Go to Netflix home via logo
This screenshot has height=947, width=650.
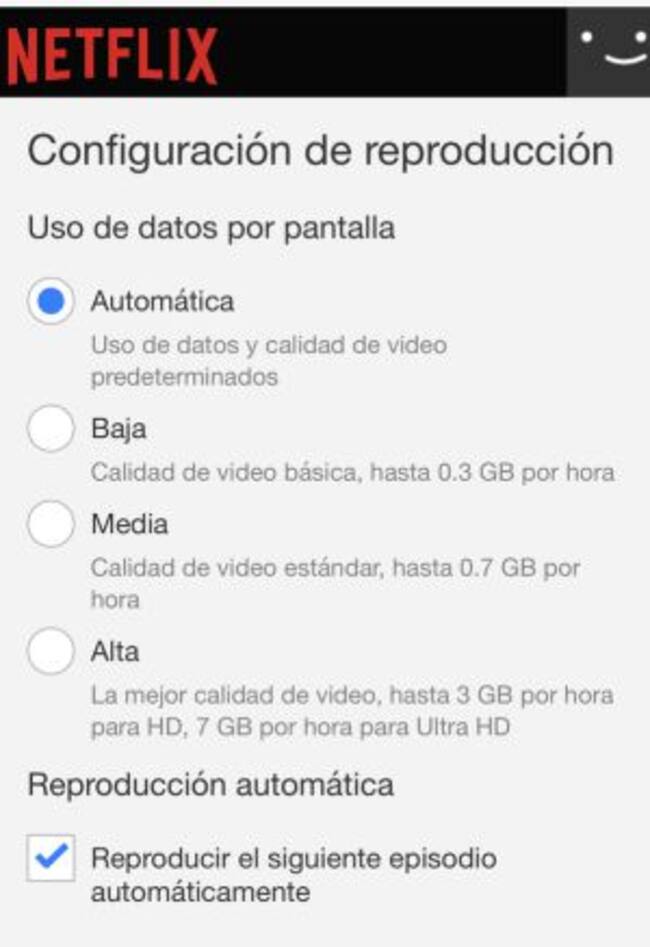[x=112, y=56]
